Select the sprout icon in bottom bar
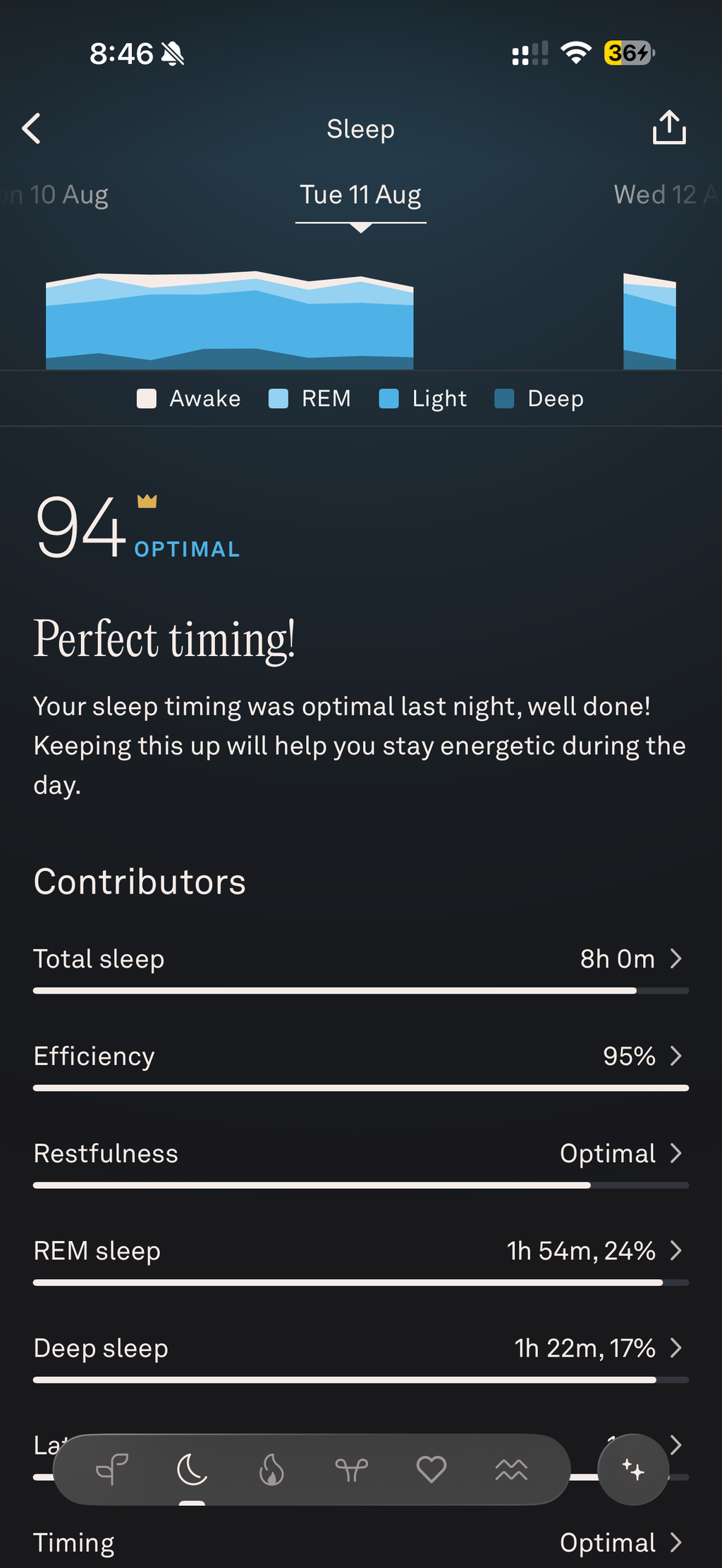This screenshot has width=722, height=1568. [x=112, y=1469]
